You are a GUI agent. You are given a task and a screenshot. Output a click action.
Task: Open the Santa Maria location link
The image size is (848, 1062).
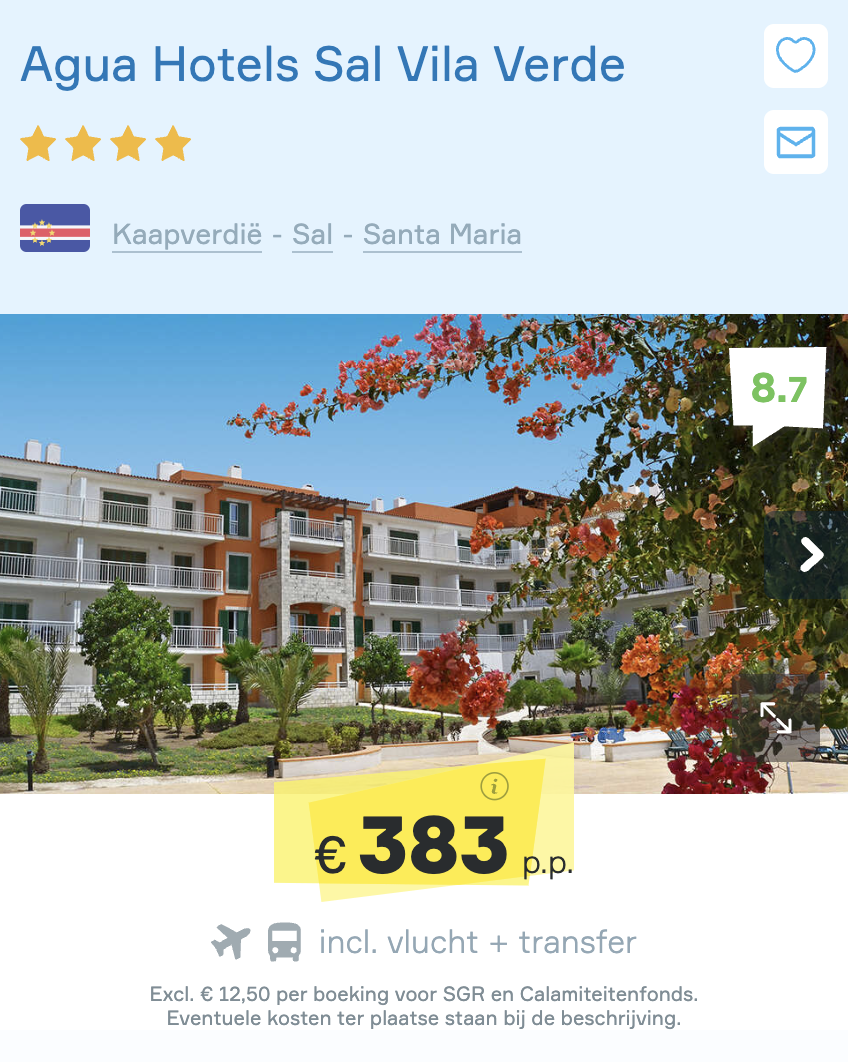442,235
